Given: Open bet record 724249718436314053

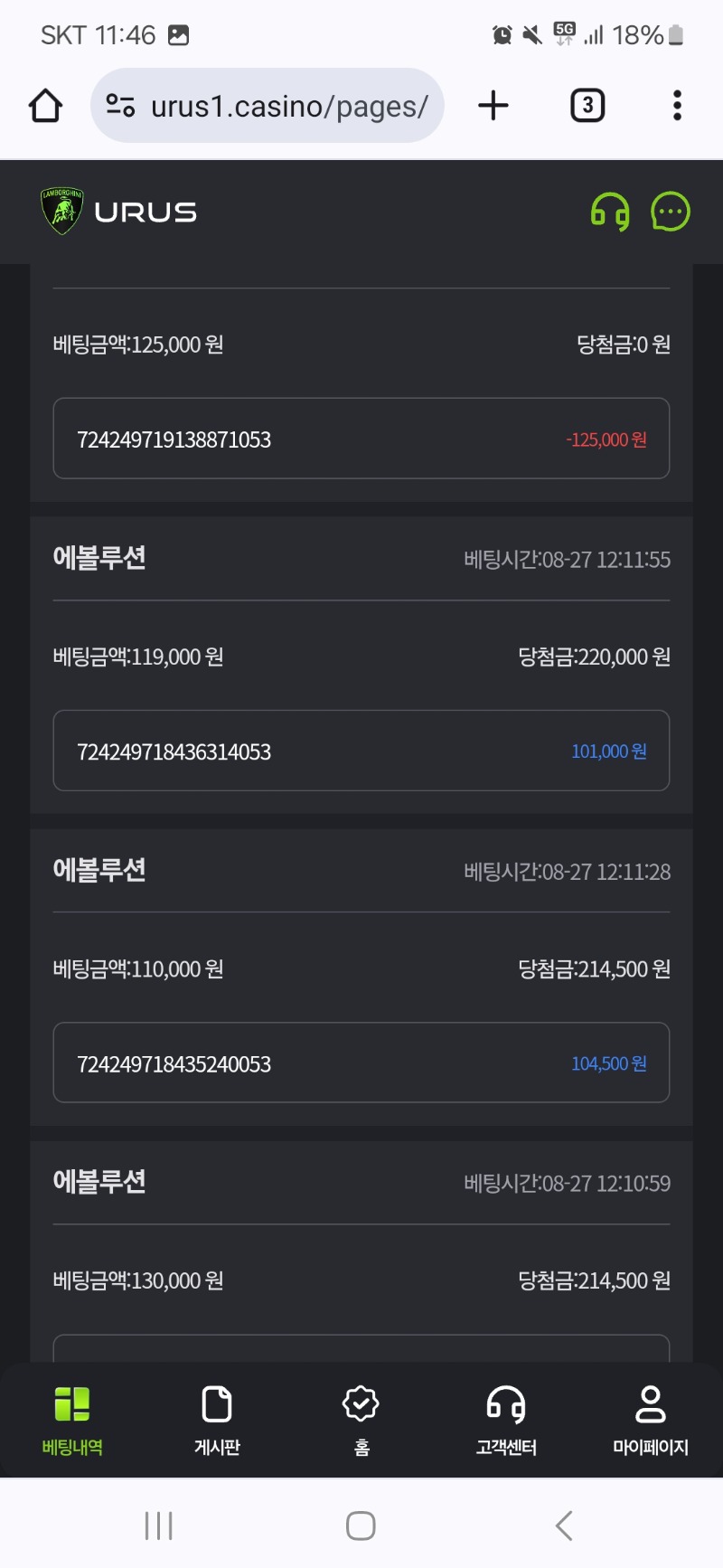Looking at the screenshot, I should (361, 751).
